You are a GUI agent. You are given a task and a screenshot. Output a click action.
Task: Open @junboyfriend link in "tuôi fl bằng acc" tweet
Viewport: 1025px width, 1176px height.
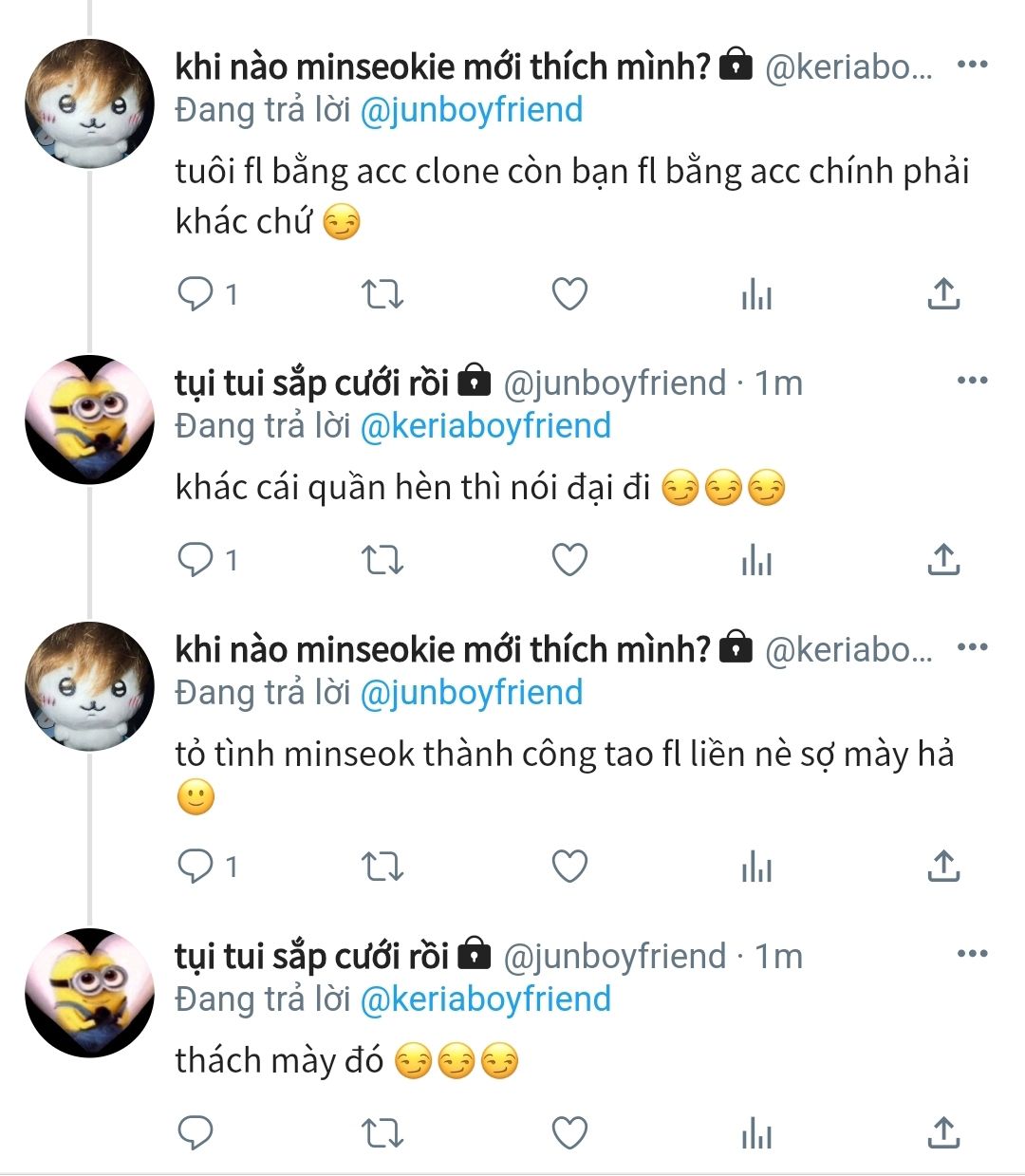pyautogui.click(x=472, y=110)
